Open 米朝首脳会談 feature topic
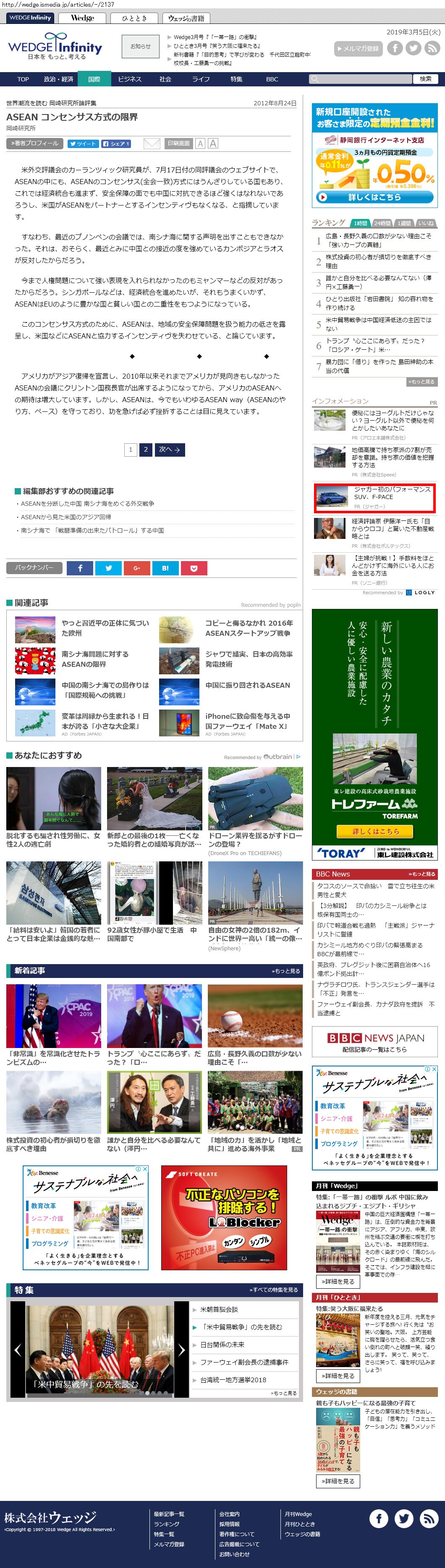The height and width of the screenshot is (1568, 445). pos(220,1309)
